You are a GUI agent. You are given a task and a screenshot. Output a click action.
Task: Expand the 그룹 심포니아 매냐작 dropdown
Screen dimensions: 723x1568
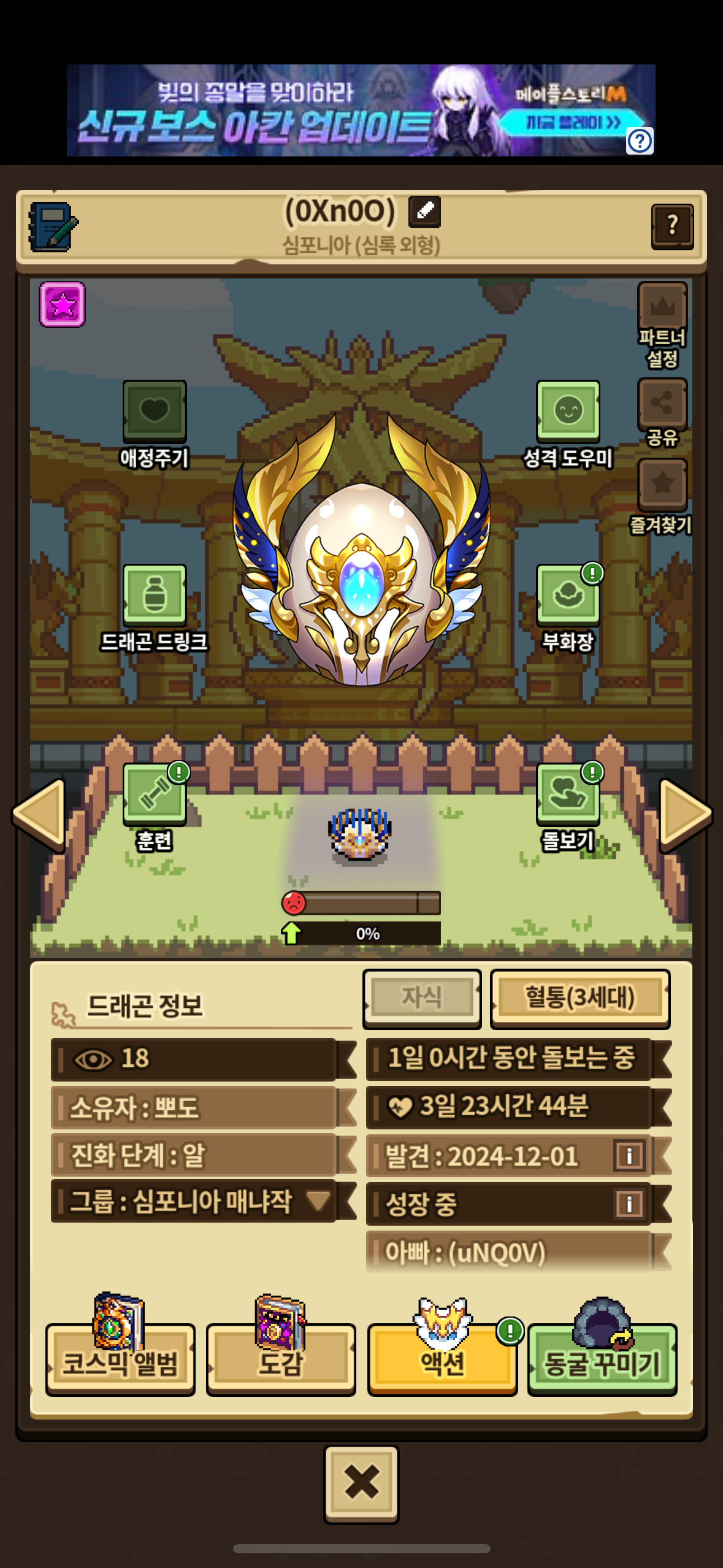[x=318, y=1201]
